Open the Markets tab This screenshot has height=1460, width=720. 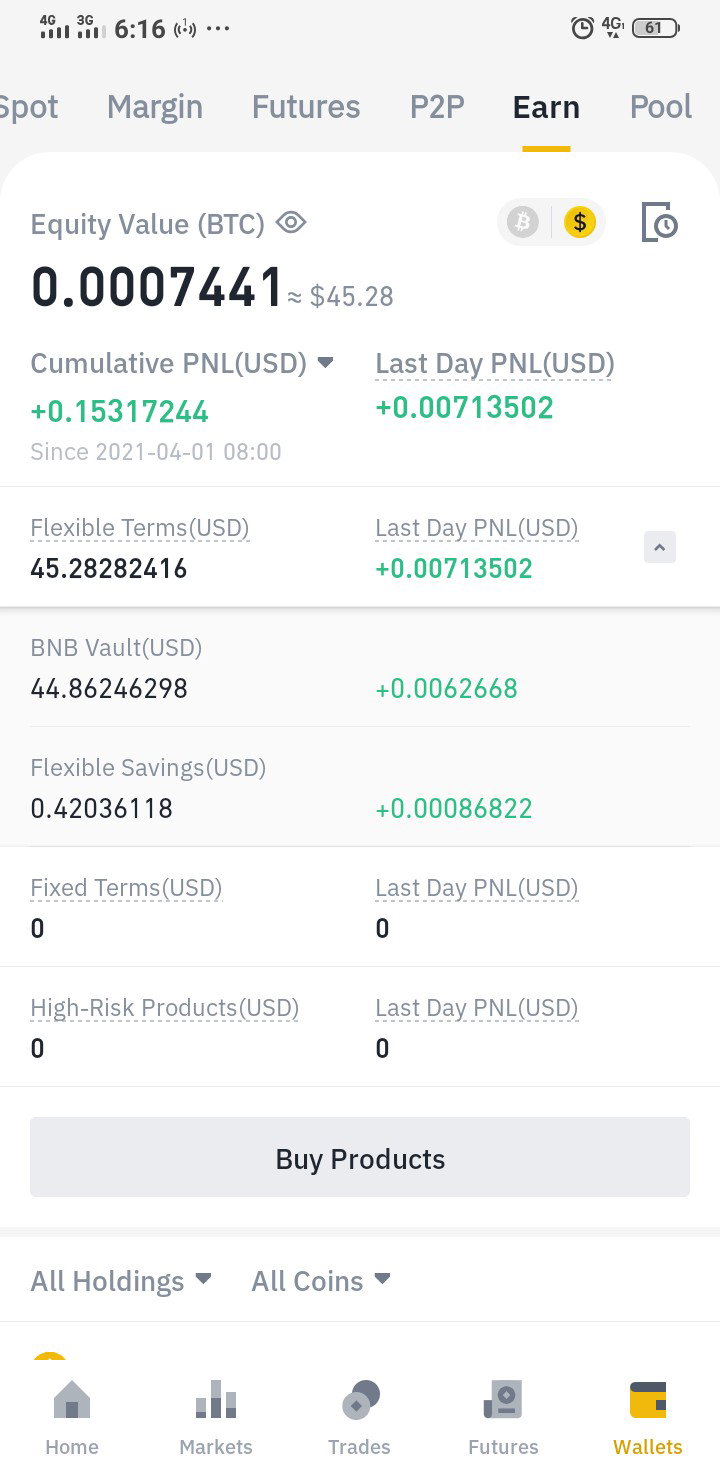(x=216, y=1418)
